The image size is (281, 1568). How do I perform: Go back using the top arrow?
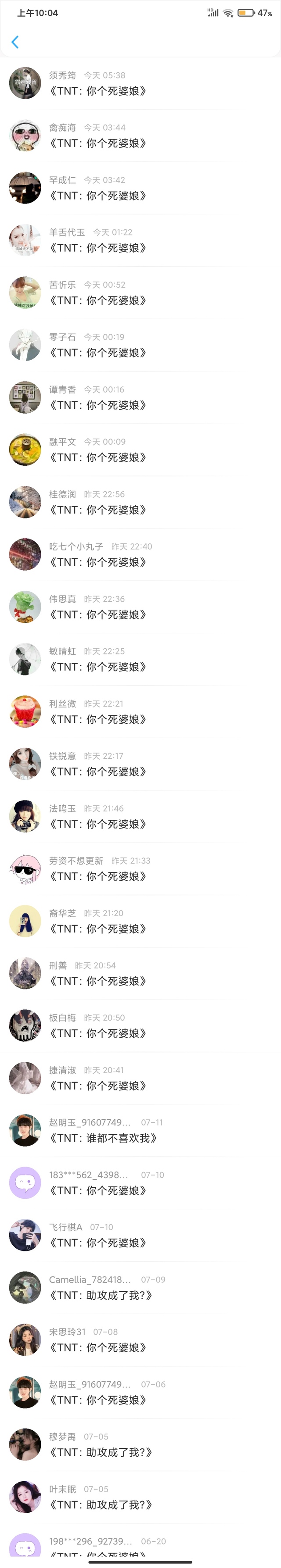click(15, 42)
